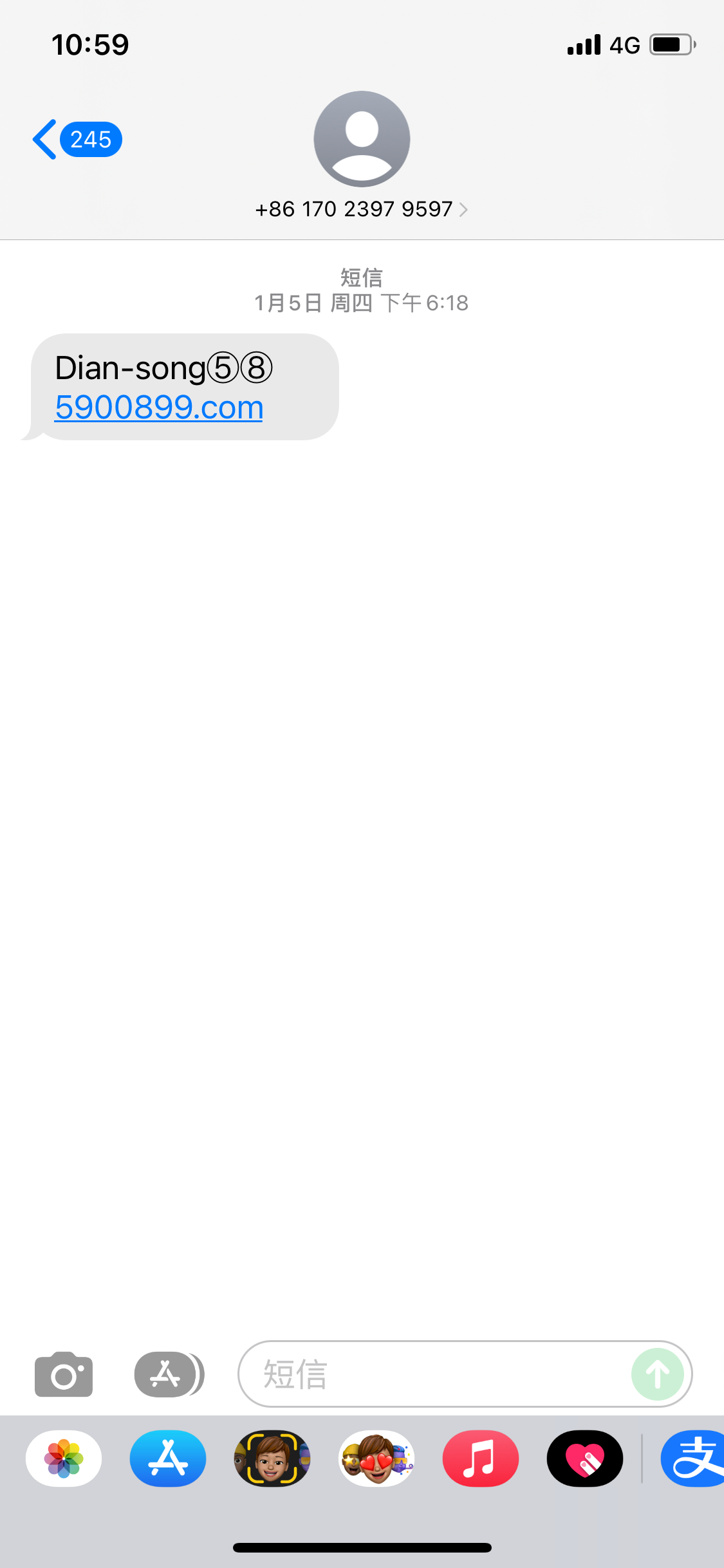724x1568 pixels.
Task: Open the Music app in the app strip
Action: 481,1459
